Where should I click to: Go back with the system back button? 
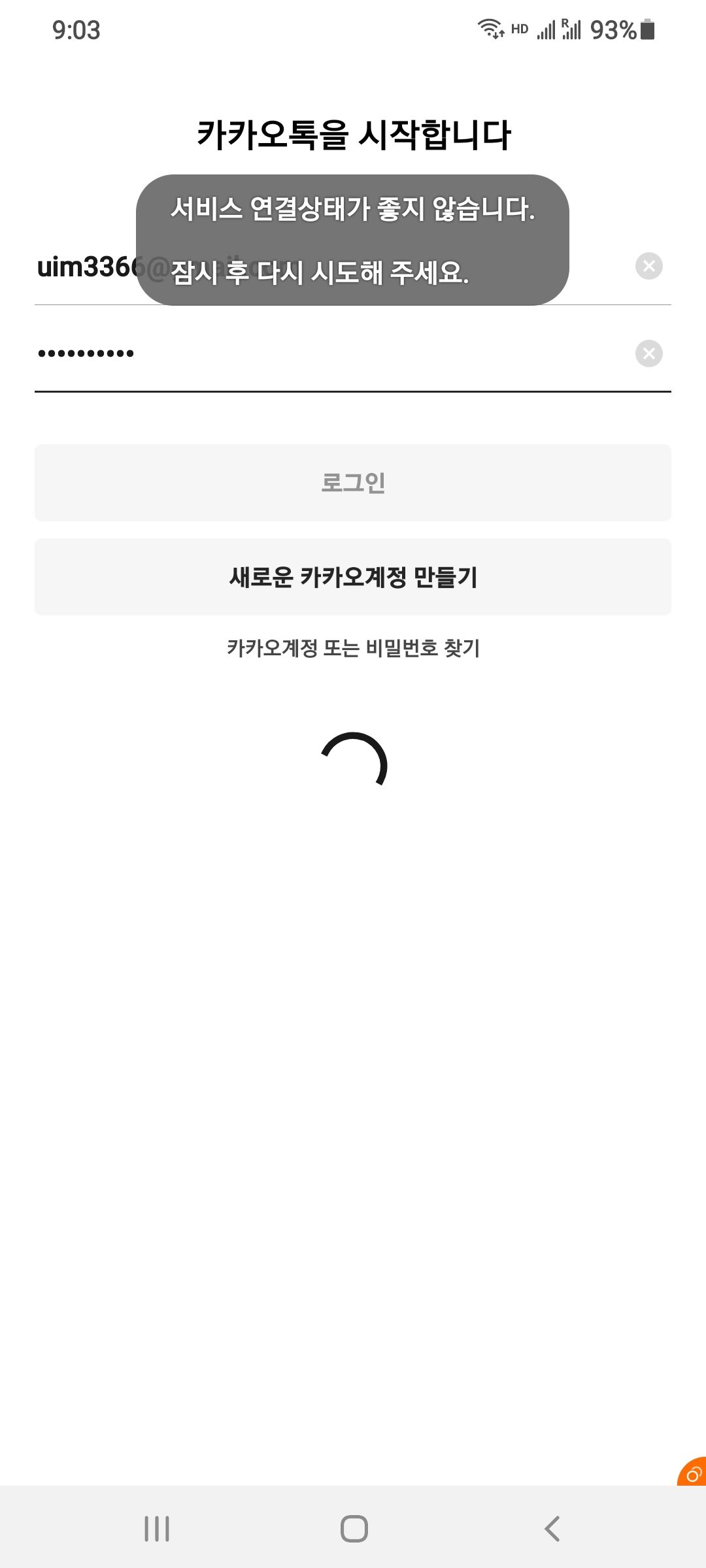coord(552,1529)
